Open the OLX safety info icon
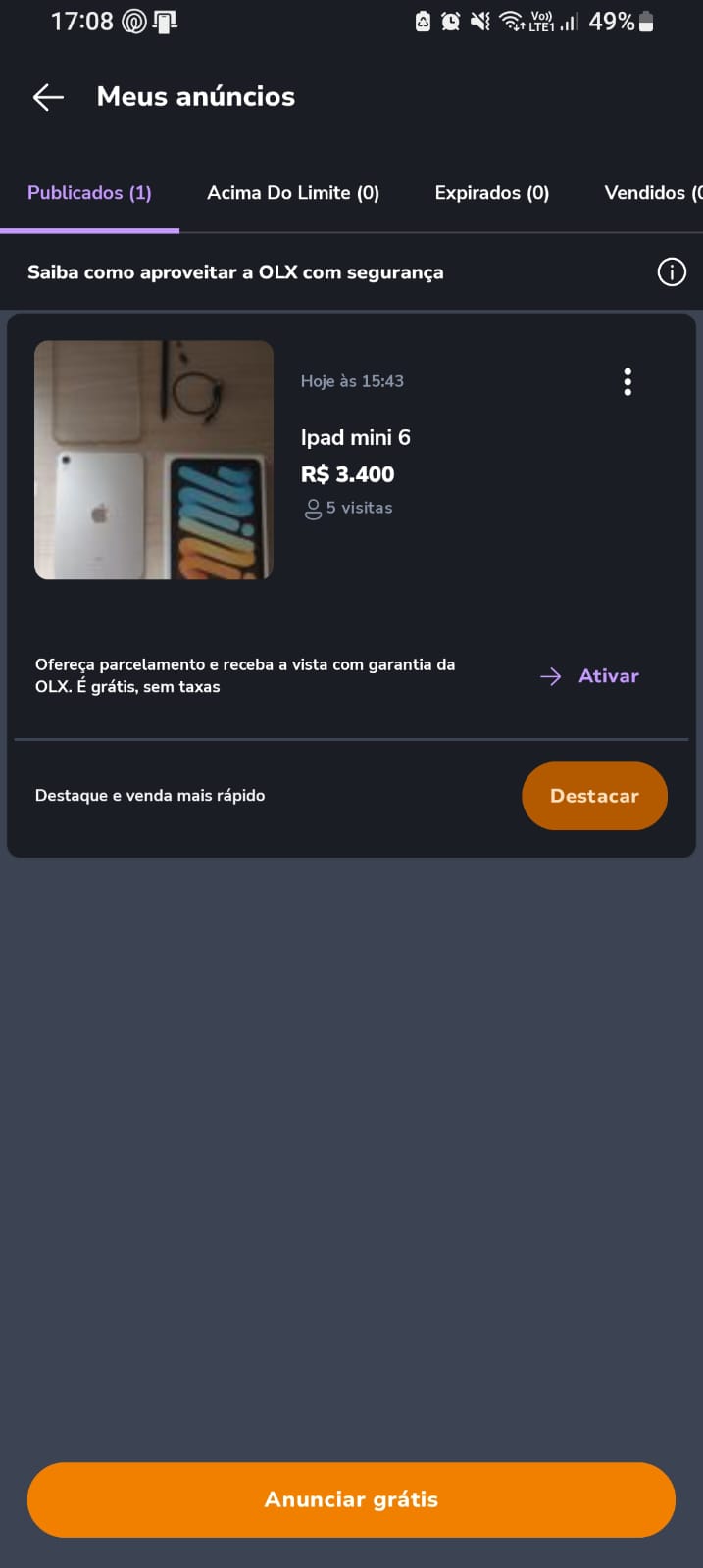 671,272
